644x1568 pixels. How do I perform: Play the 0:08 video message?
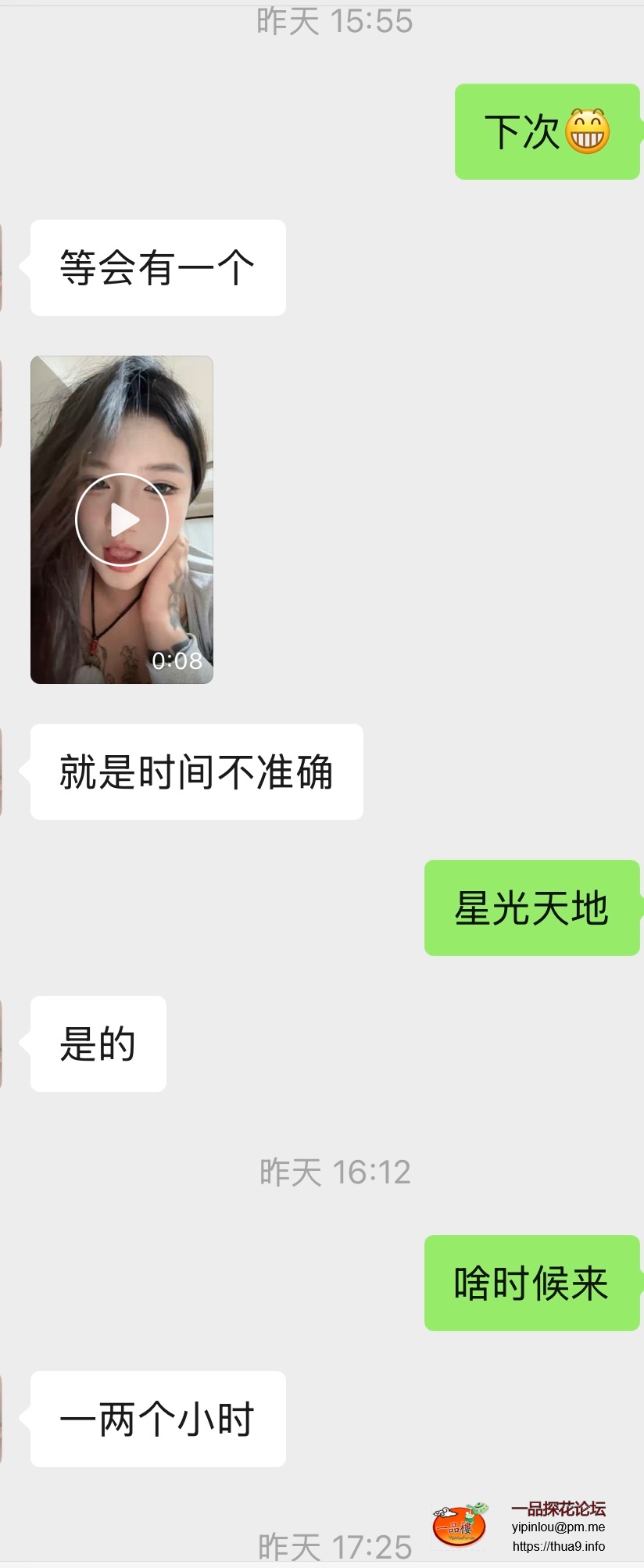[122, 520]
